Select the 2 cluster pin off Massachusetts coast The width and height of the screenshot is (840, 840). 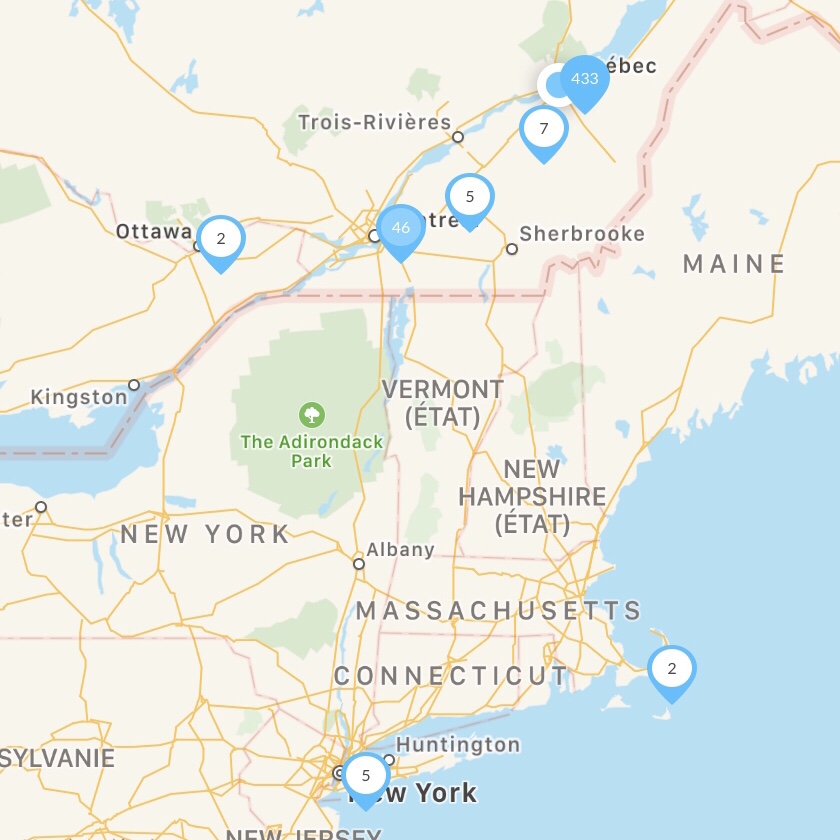tap(672, 670)
